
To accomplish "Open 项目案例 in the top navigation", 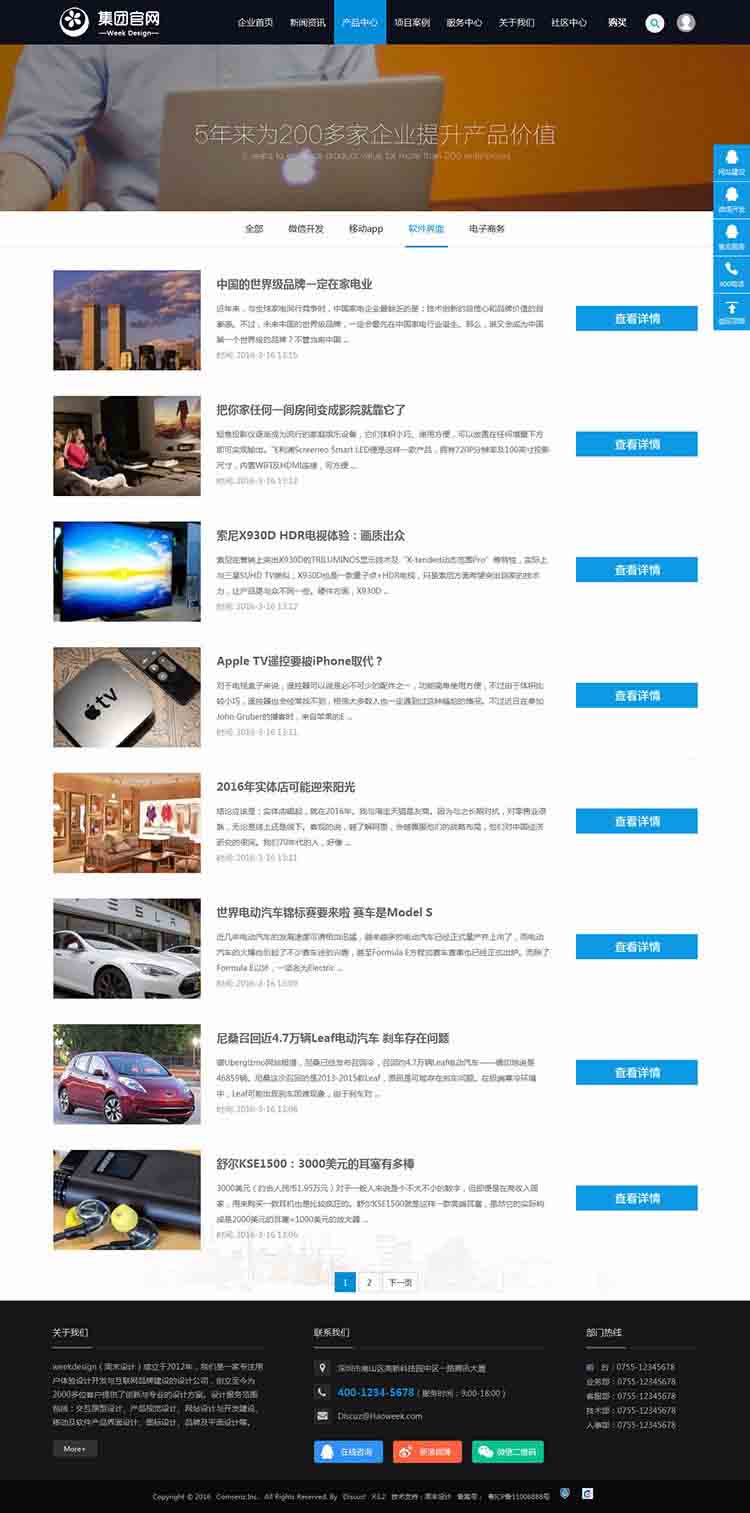I will pyautogui.click(x=412, y=22).
